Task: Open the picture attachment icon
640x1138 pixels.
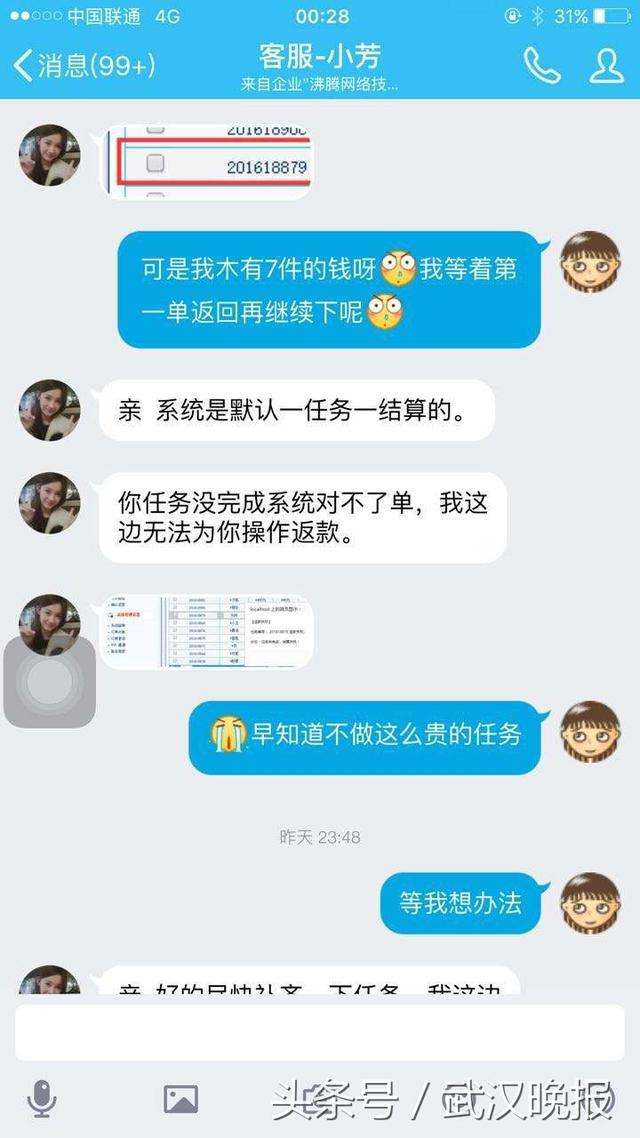Action: coord(181,1099)
